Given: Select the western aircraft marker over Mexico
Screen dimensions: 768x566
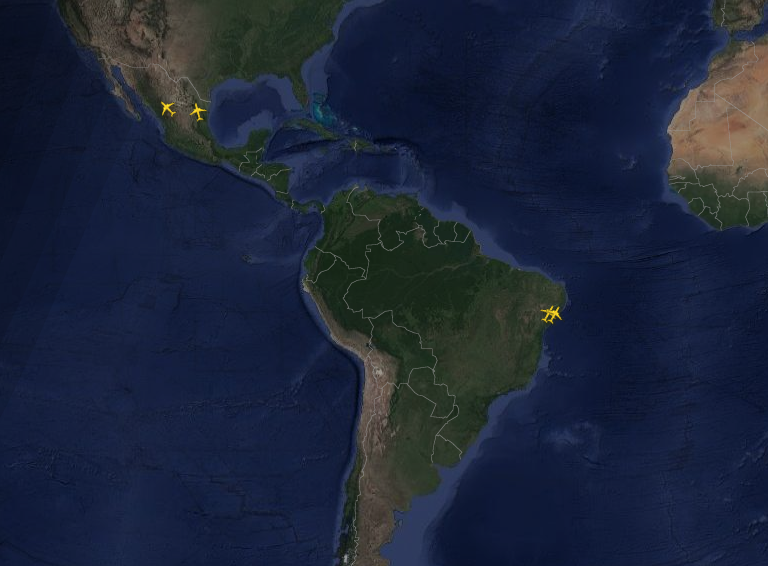Looking at the screenshot, I should [x=167, y=108].
